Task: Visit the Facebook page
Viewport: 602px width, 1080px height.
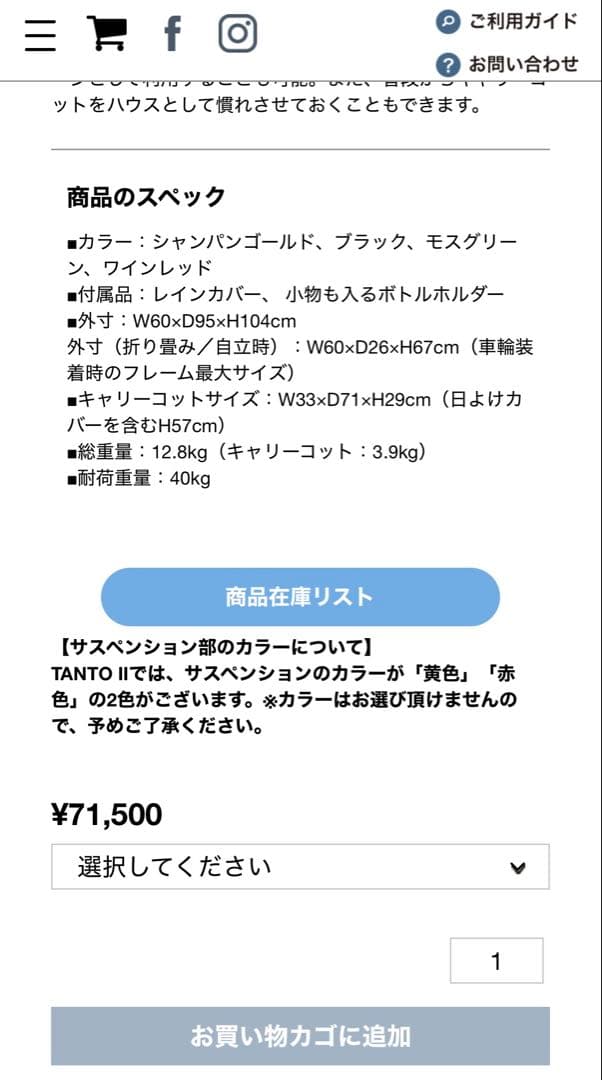Action: [173, 34]
